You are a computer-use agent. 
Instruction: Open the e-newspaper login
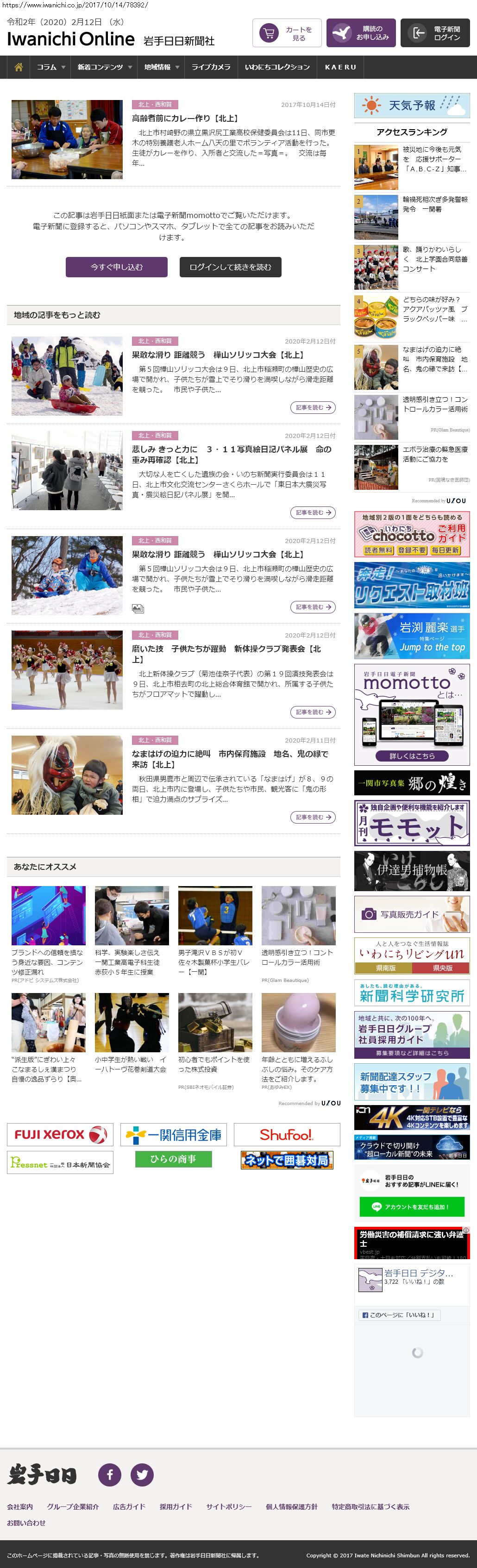tap(434, 33)
